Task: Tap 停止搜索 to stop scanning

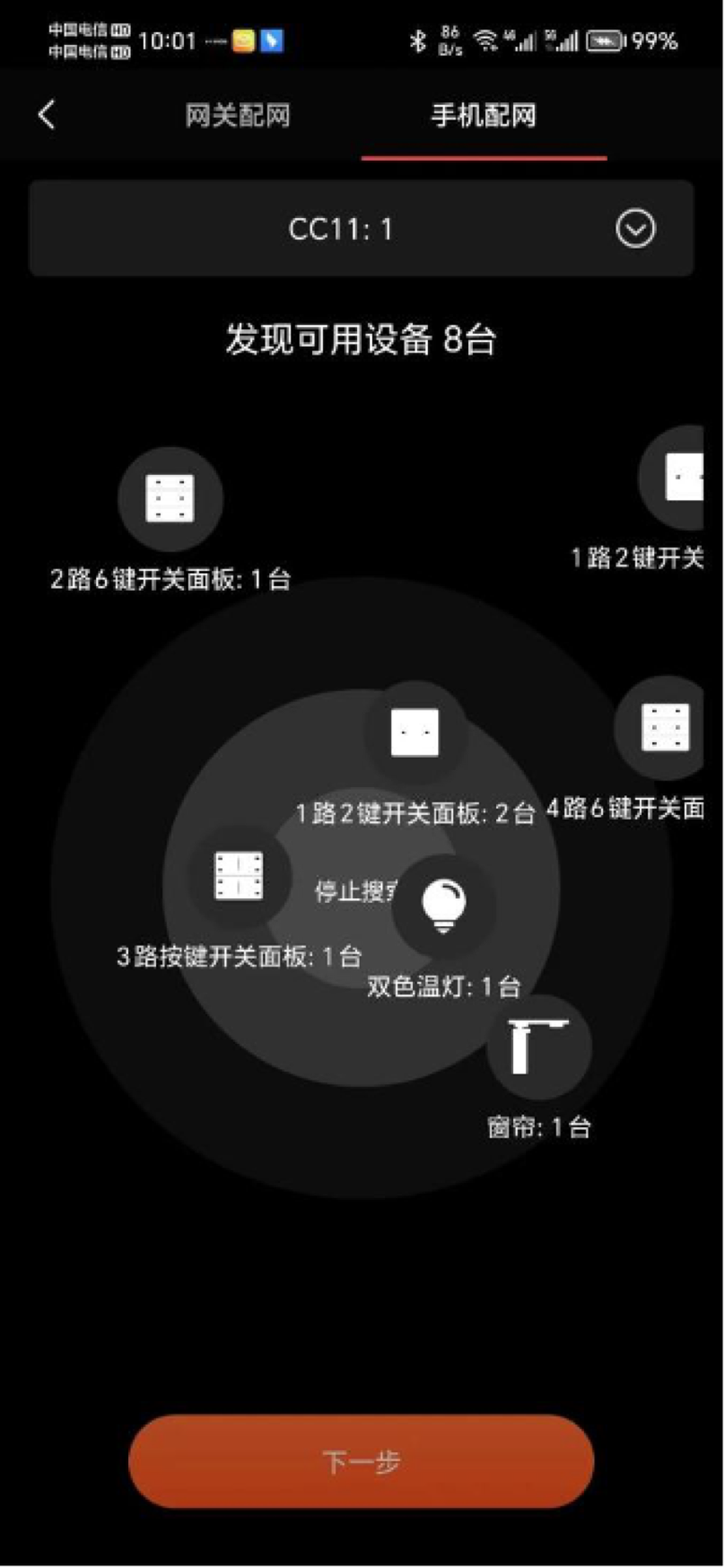Action: (x=353, y=891)
